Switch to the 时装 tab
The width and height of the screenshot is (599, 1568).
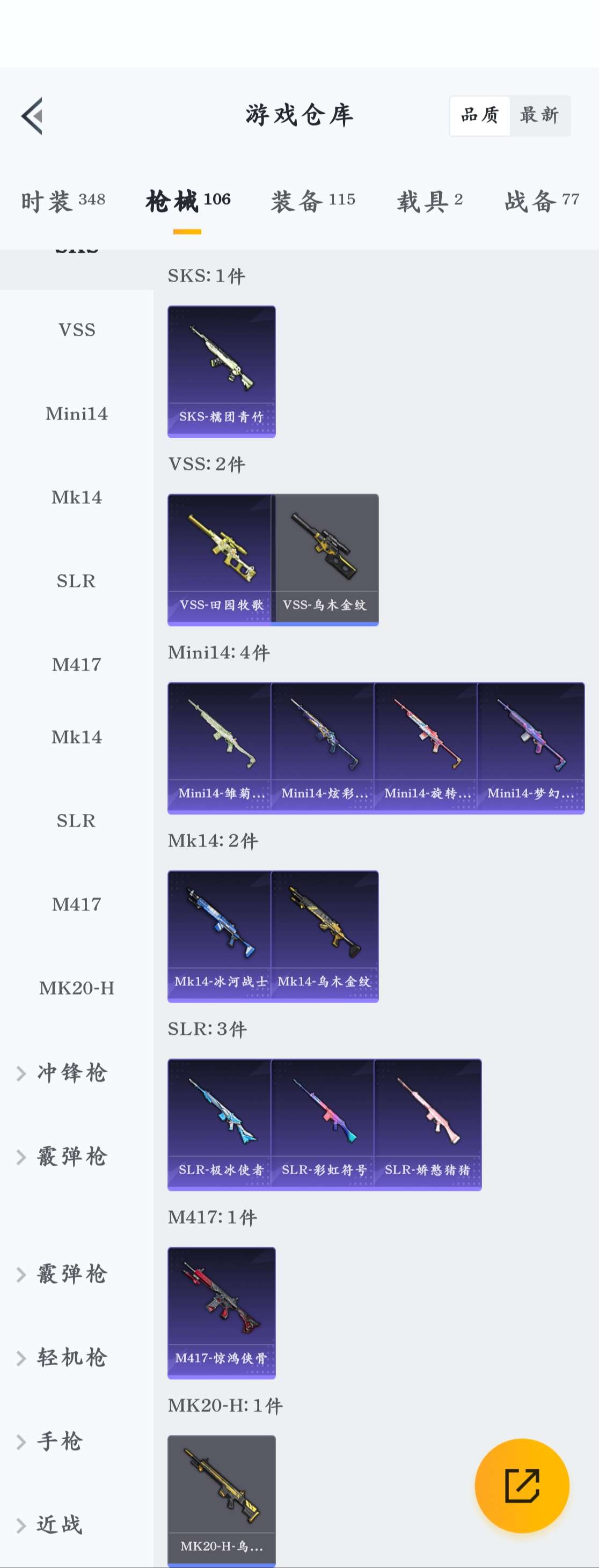(63, 201)
